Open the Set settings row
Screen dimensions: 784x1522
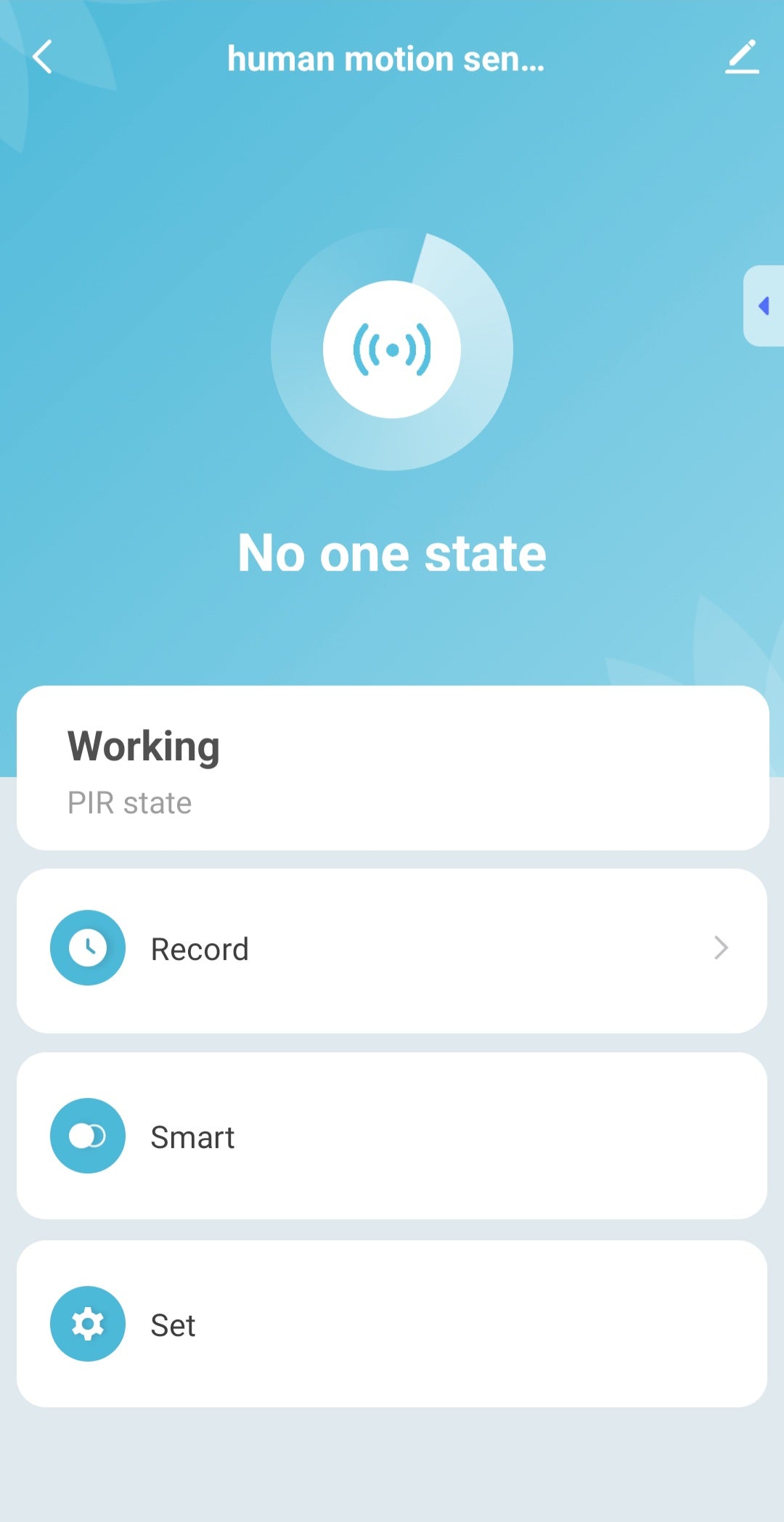coord(392,1324)
